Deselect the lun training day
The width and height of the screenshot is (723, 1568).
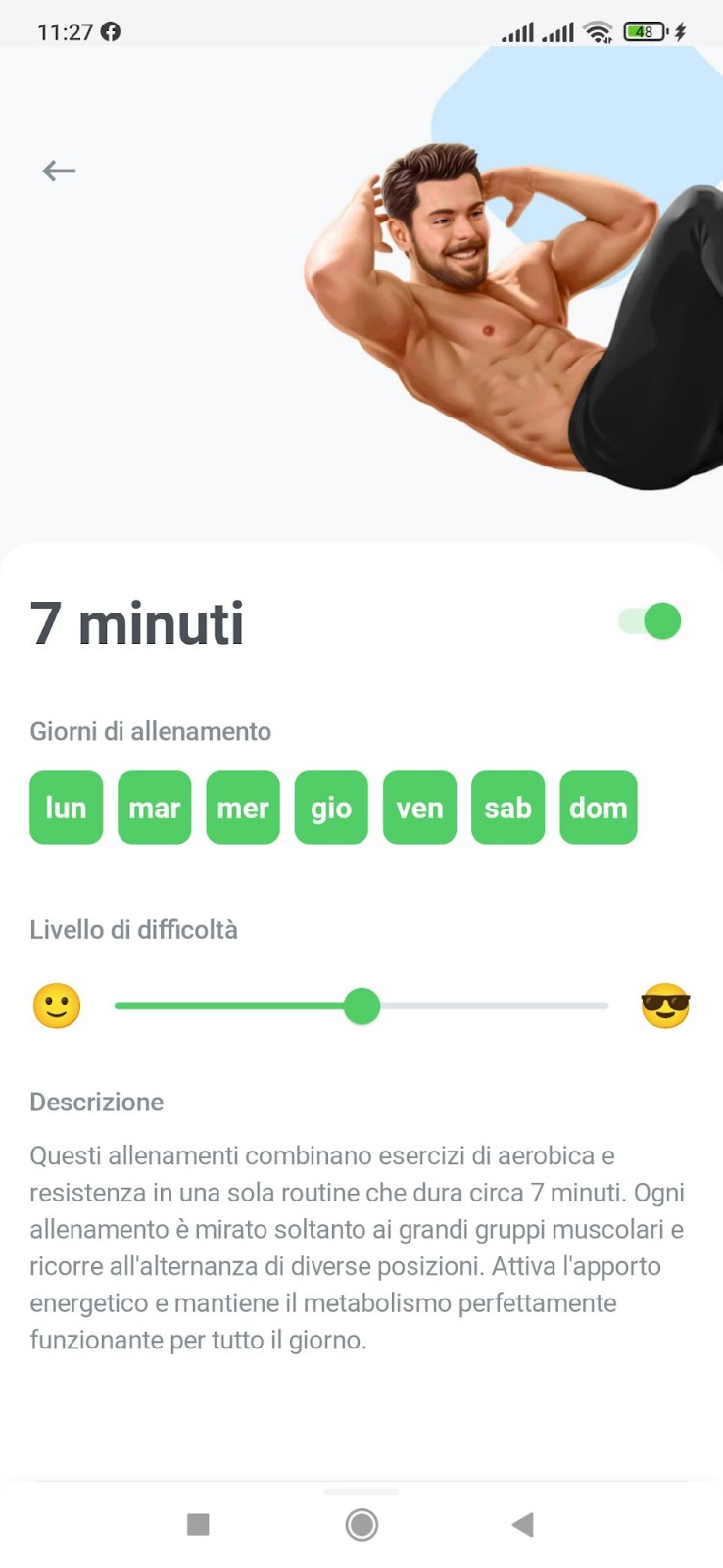(x=67, y=808)
